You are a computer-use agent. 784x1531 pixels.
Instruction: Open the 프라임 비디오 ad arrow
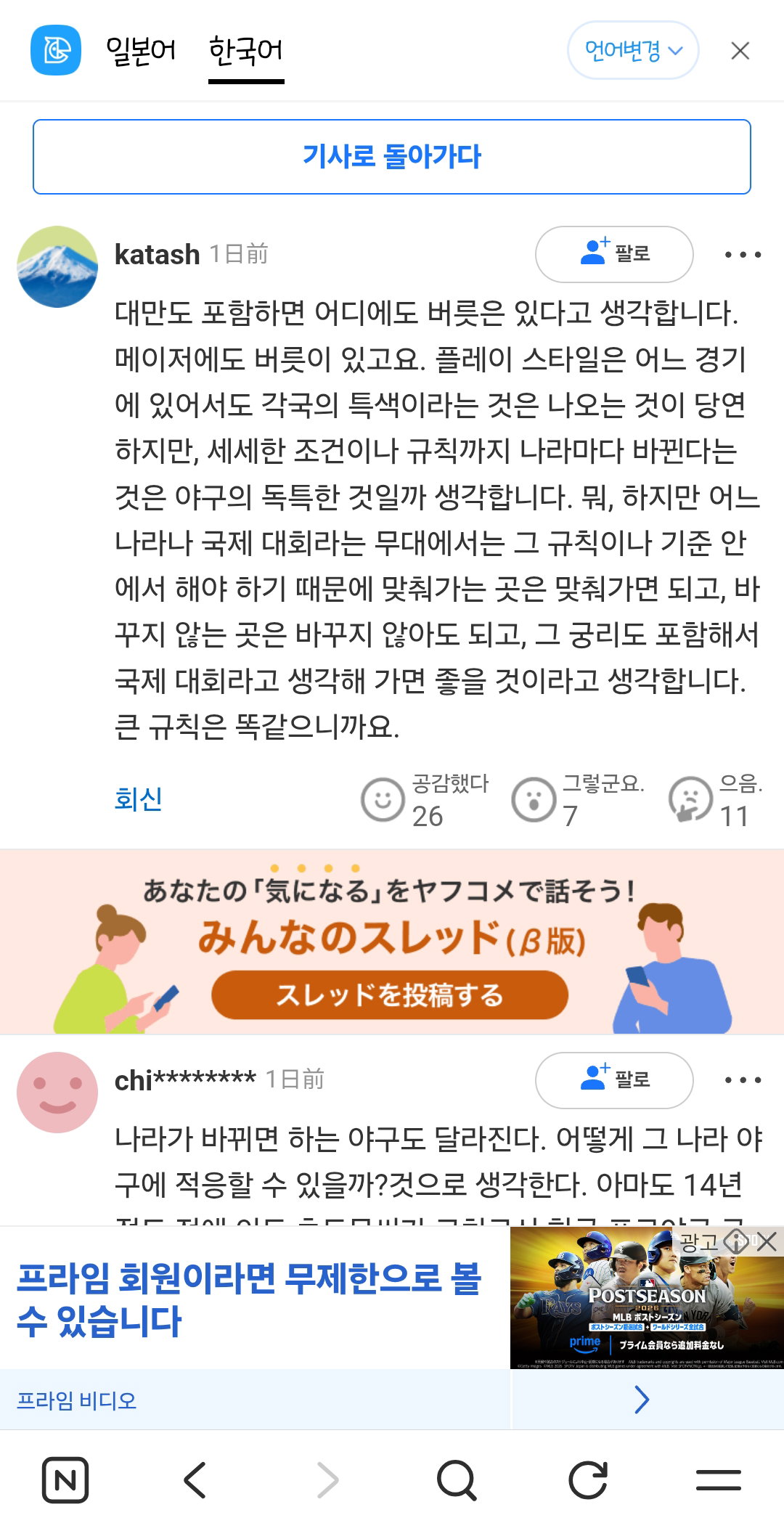(x=642, y=1399)
